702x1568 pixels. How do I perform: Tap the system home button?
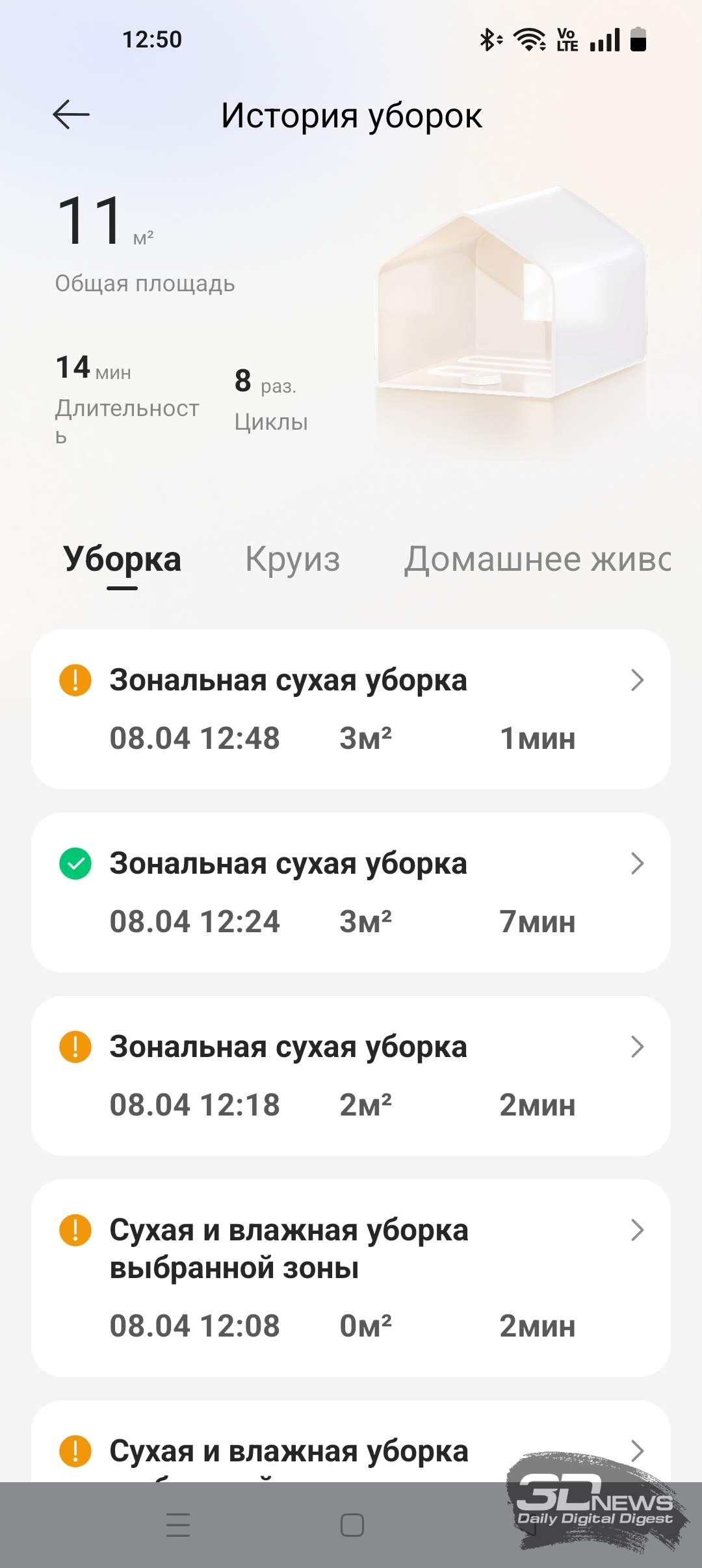coord(352,1525)
